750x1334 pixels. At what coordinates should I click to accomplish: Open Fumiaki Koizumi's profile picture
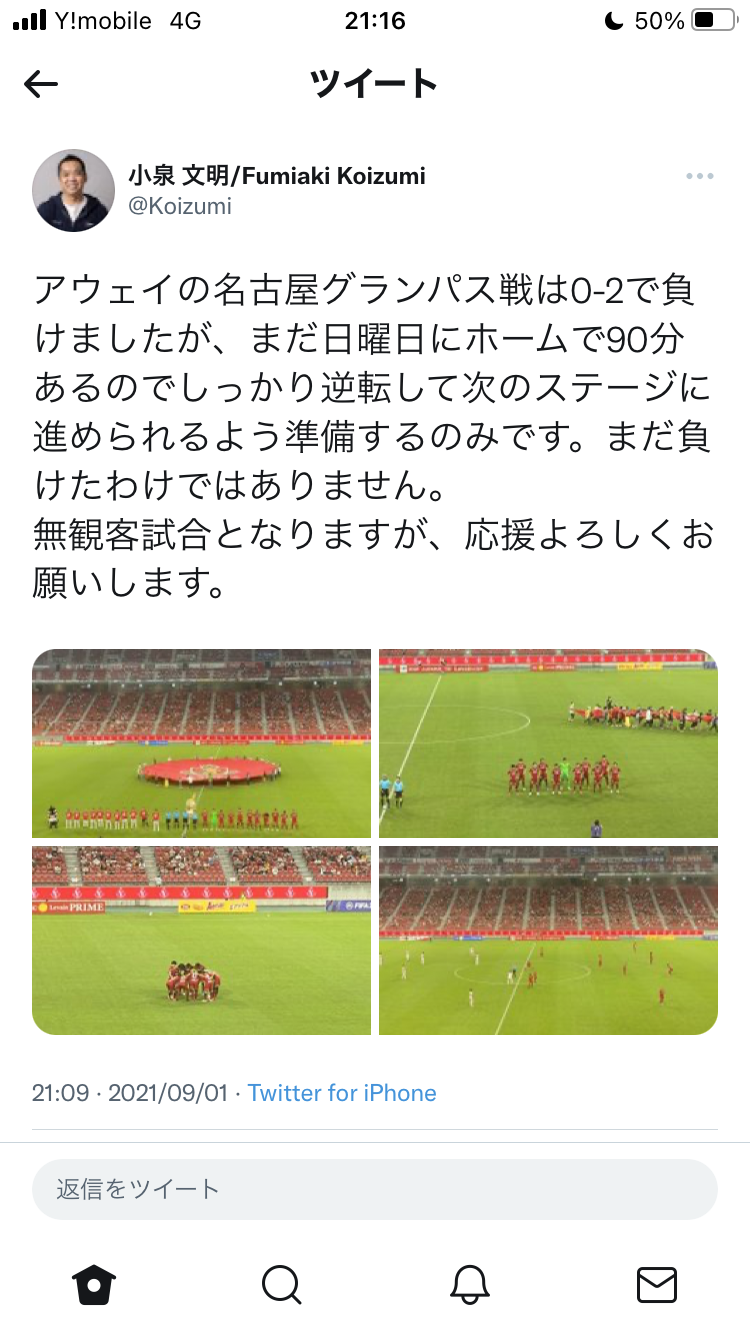[x=73, y=191]
